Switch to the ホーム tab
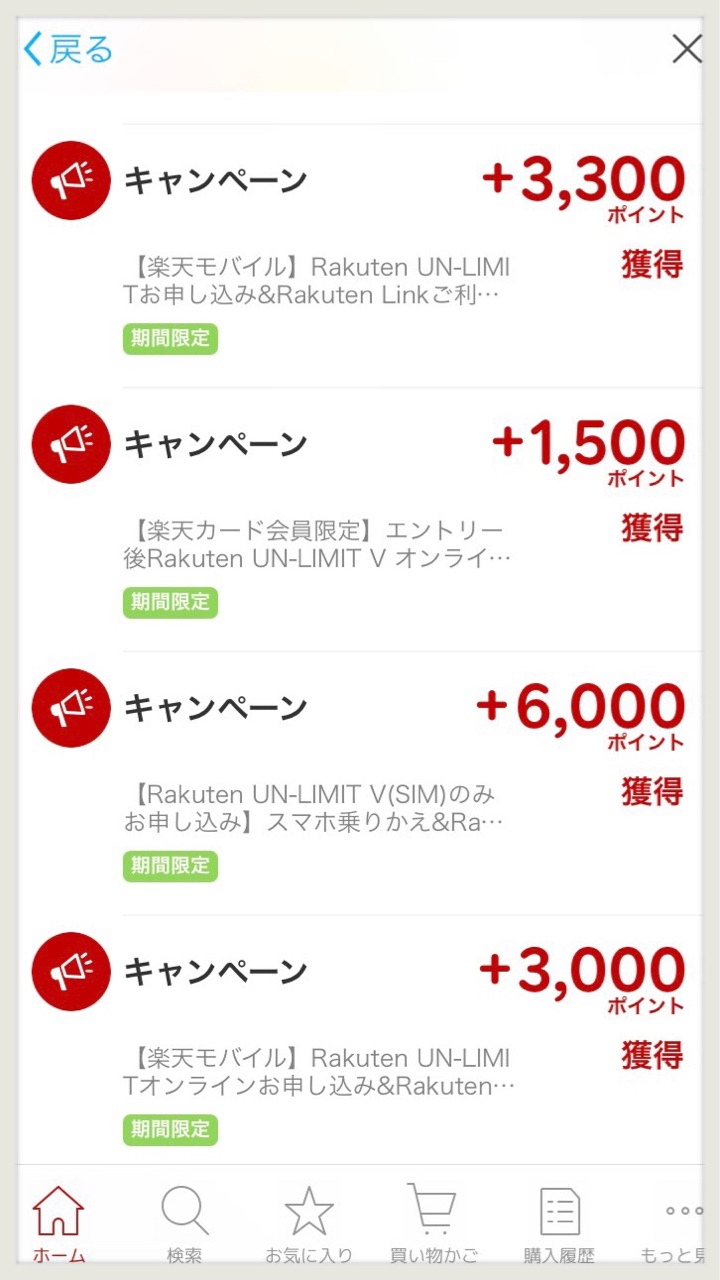This screenshot has height=1280, width=720. (58, 1224)
